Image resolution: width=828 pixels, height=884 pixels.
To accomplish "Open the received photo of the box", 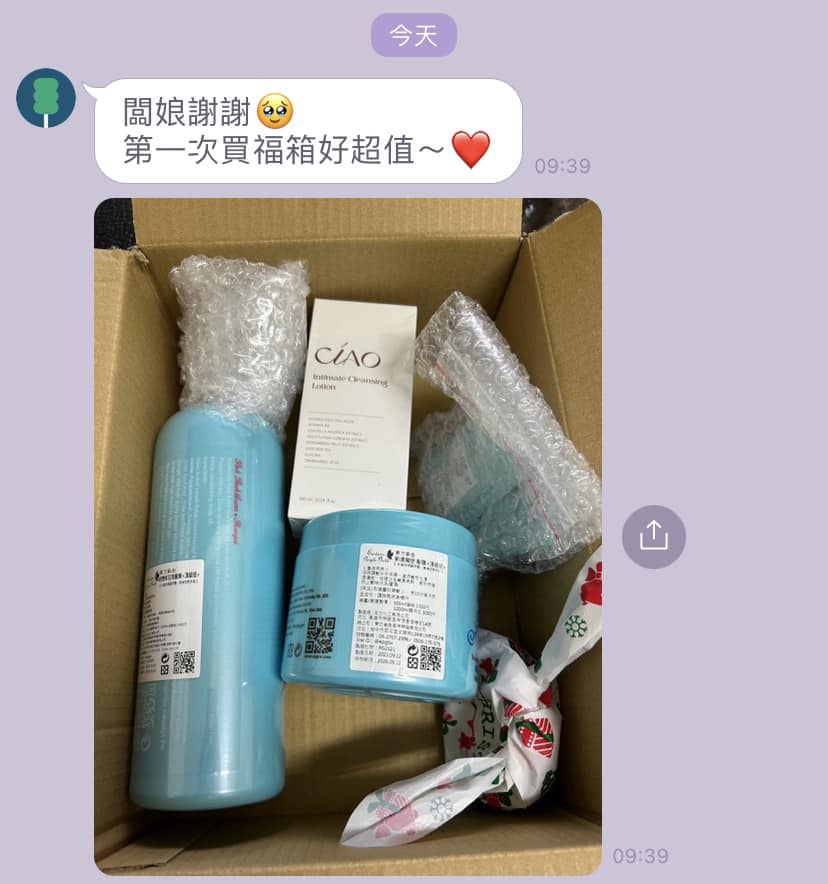I will click(x=348, y=536).
